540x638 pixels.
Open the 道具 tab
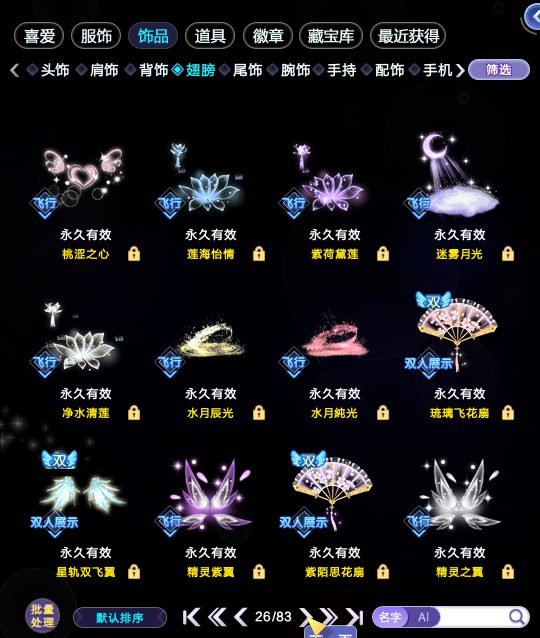point(210,36)
